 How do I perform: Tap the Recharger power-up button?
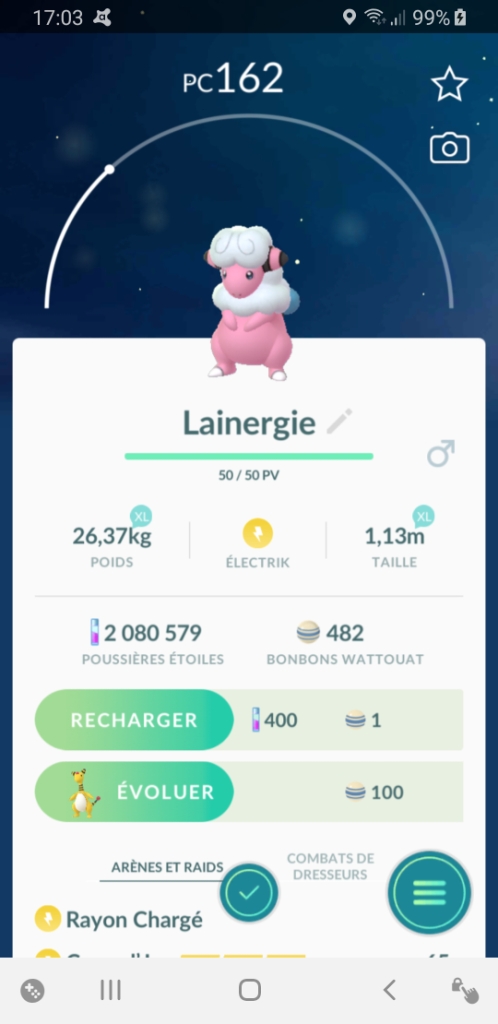(x=134, y=720)
